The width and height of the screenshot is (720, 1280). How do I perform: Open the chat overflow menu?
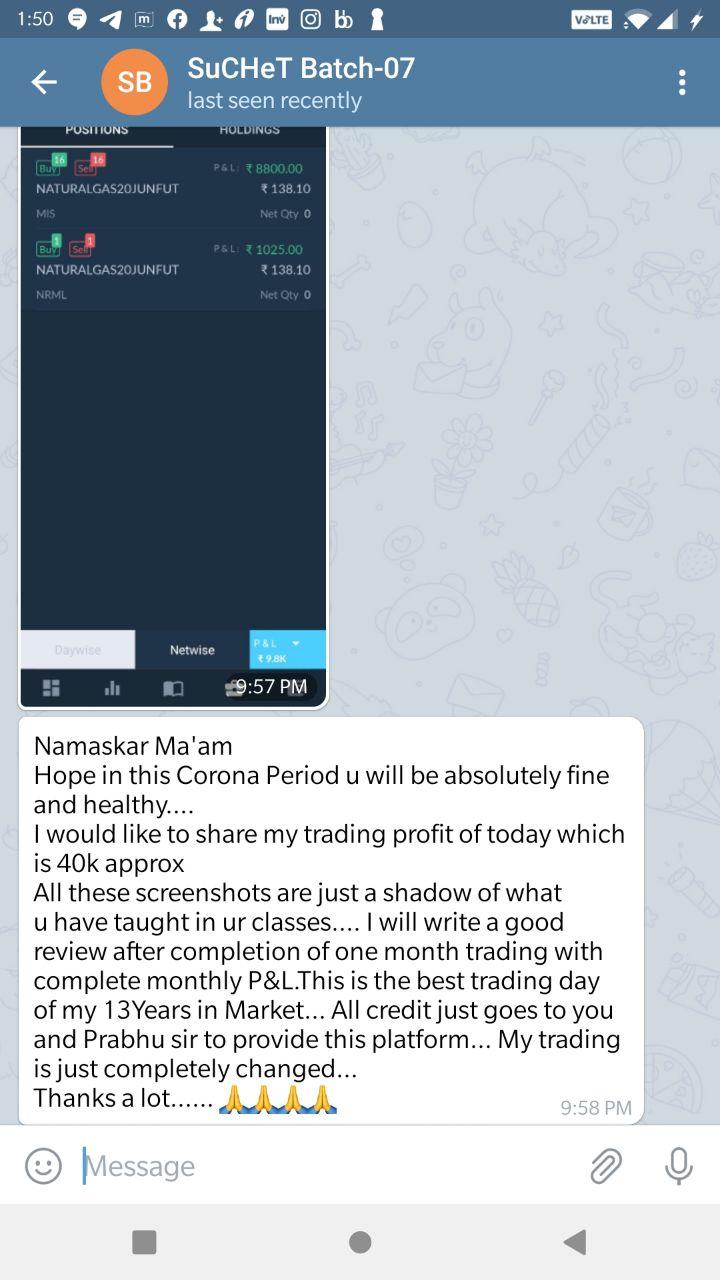[682, 82]
